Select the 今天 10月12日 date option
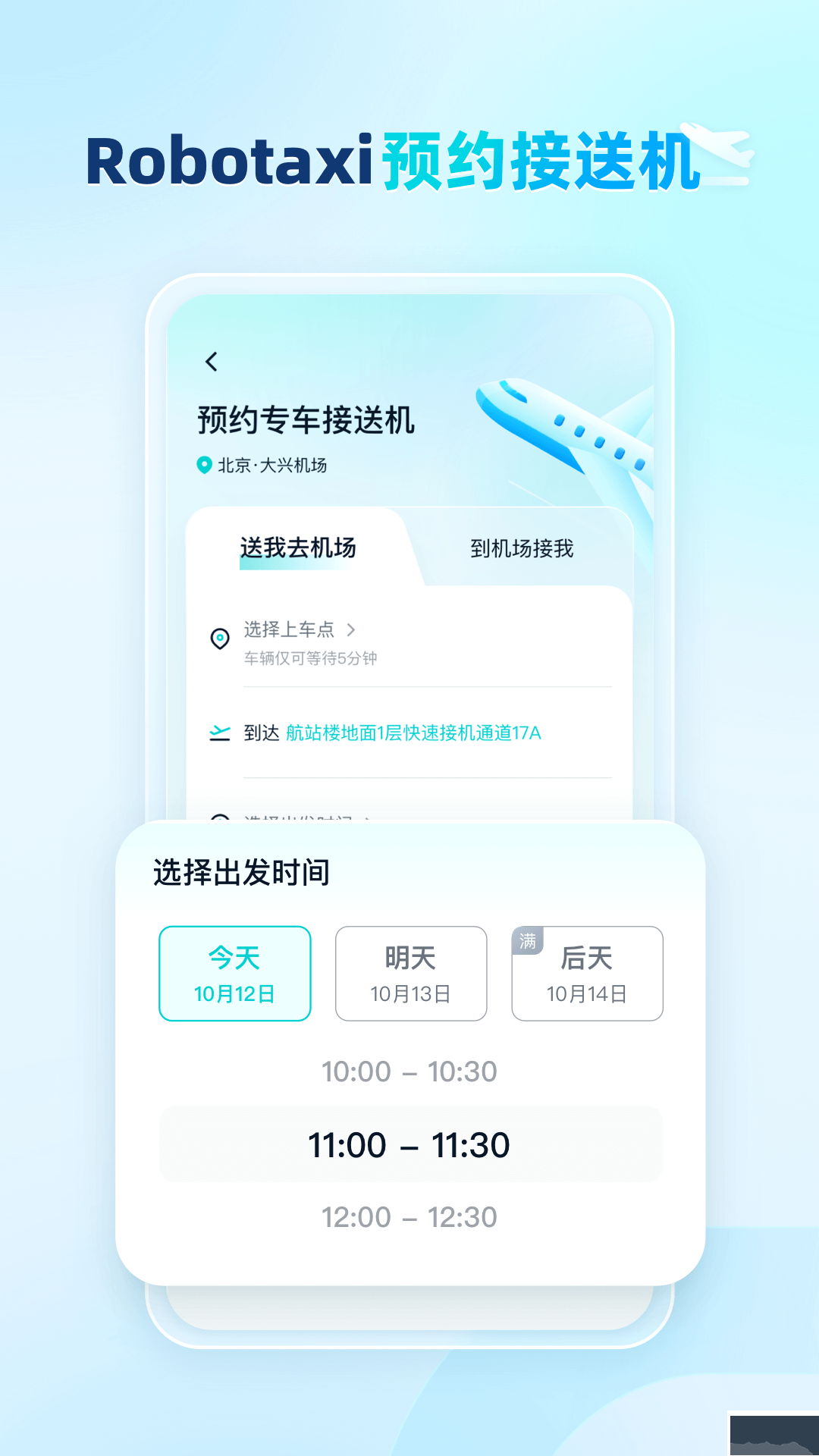The width and height of the screenshot is (819, 1456). 234,973
